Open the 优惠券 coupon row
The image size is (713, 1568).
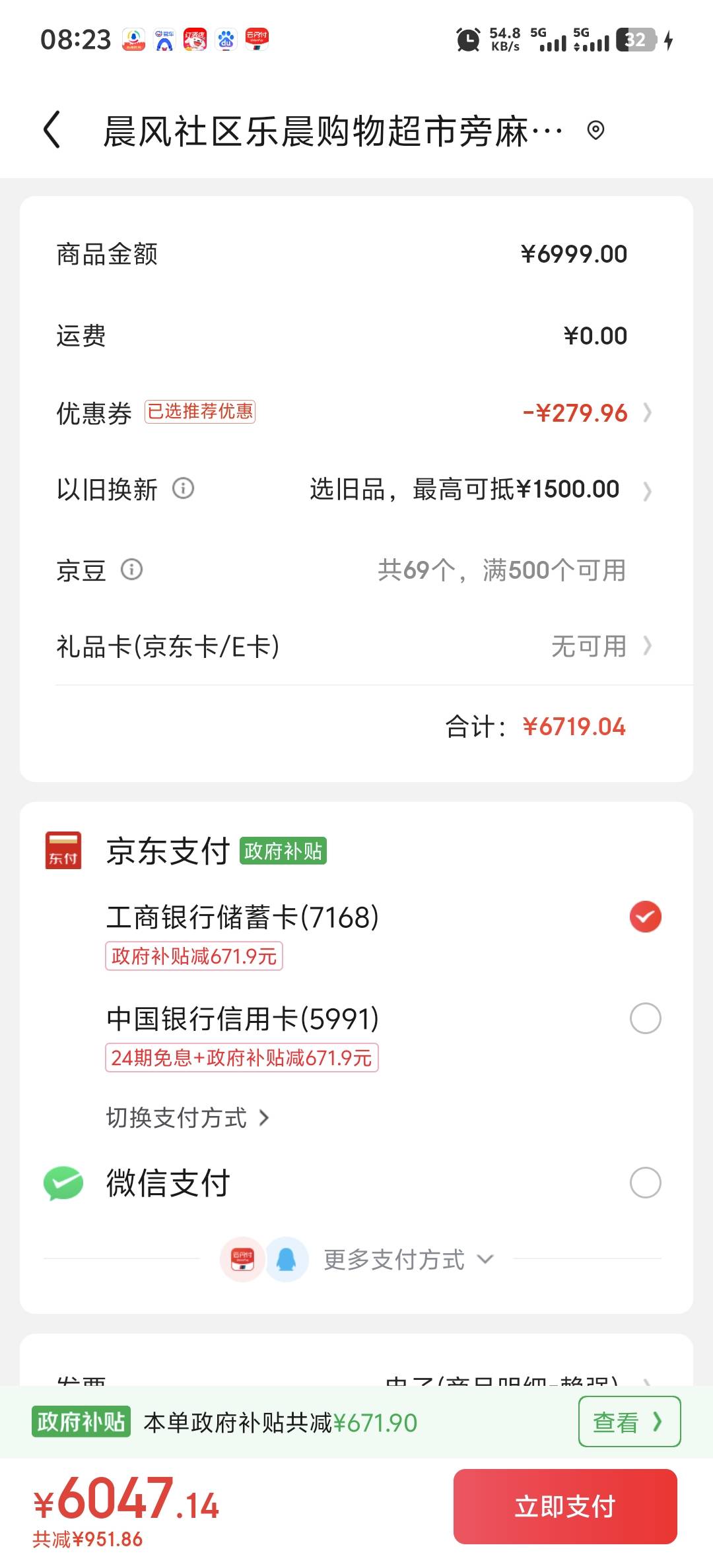(x=356, y=413)
